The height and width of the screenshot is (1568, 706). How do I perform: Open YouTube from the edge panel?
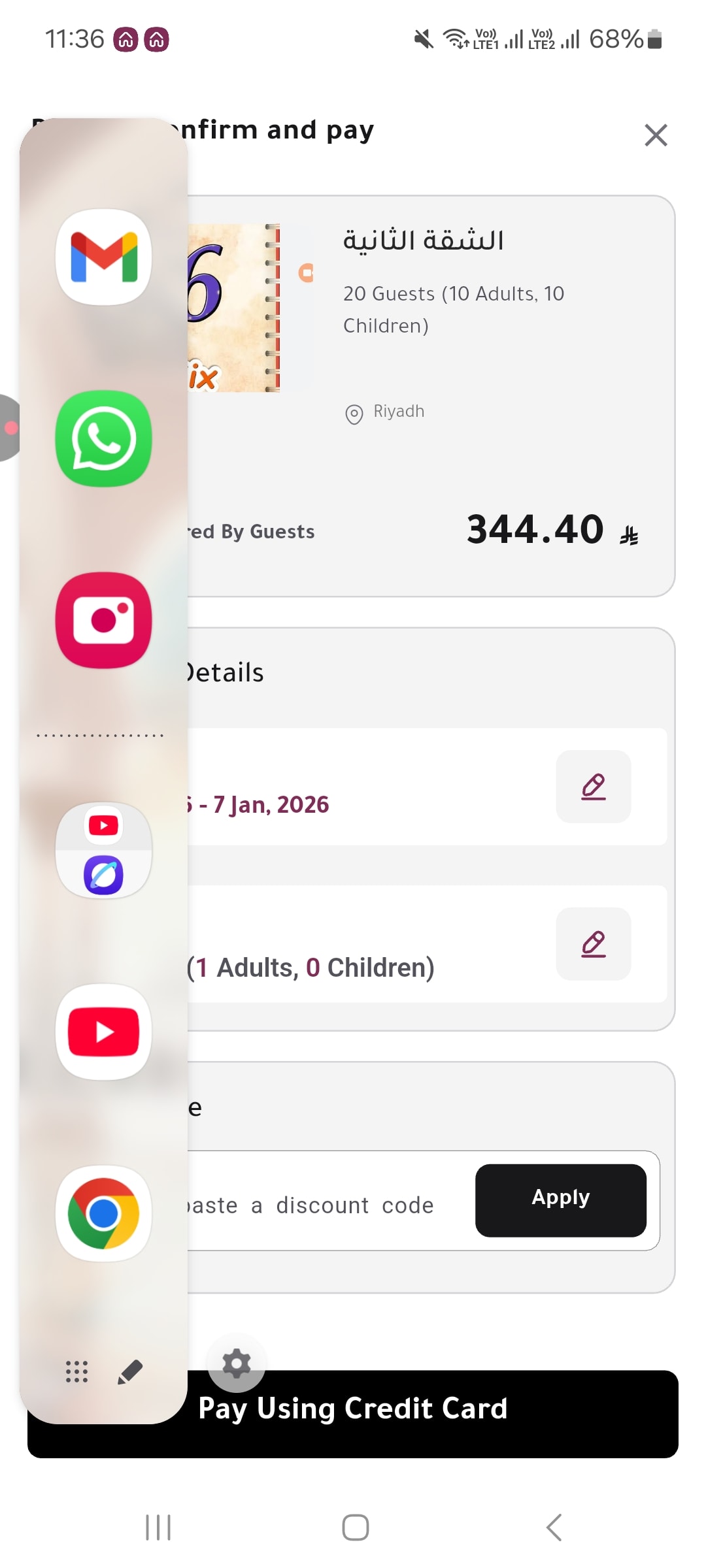[104, 1032]
